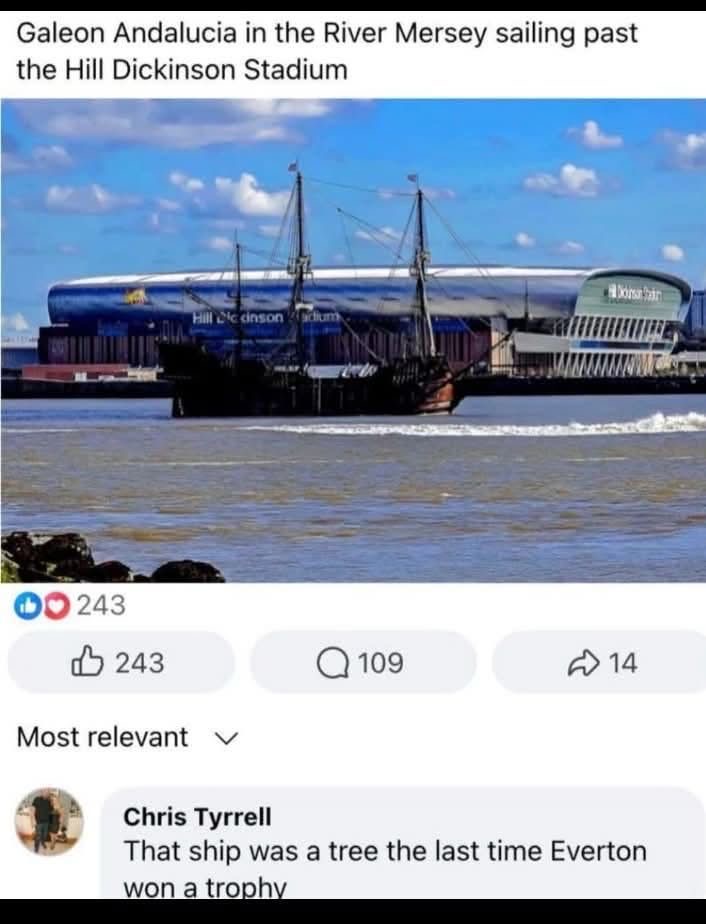Like the Galeon Andalucia post
The height and width of the screenshot is (924, 706).
pos(120,662)
